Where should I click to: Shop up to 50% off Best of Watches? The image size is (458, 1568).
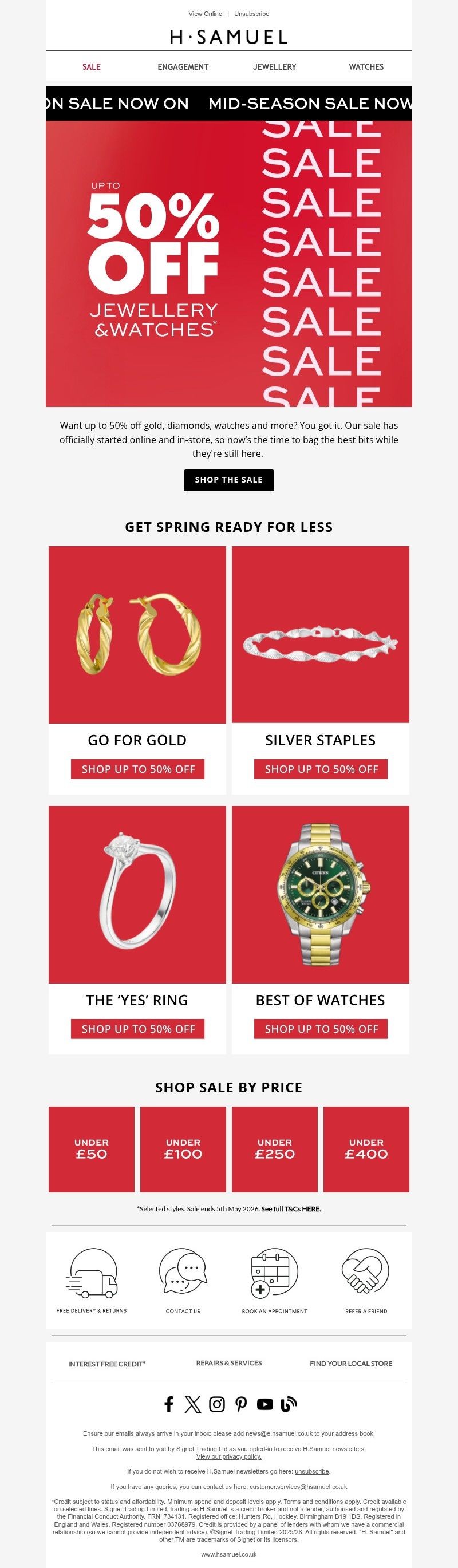pyautogui.click(x=321, y=1029)
